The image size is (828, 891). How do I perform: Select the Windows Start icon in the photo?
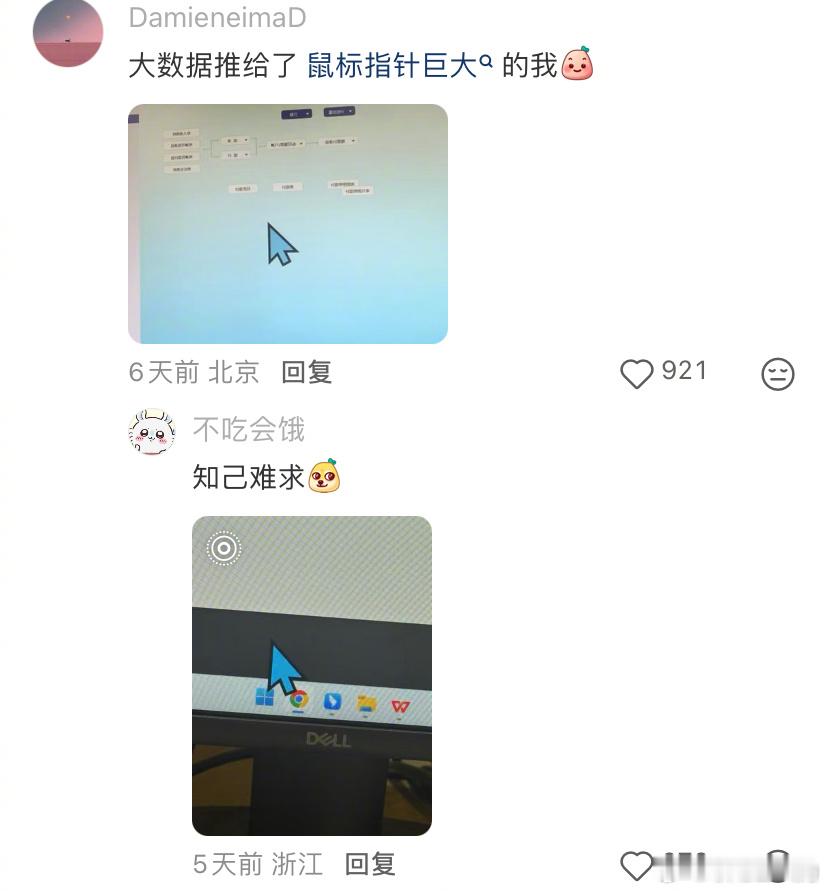tap(266, 698)
